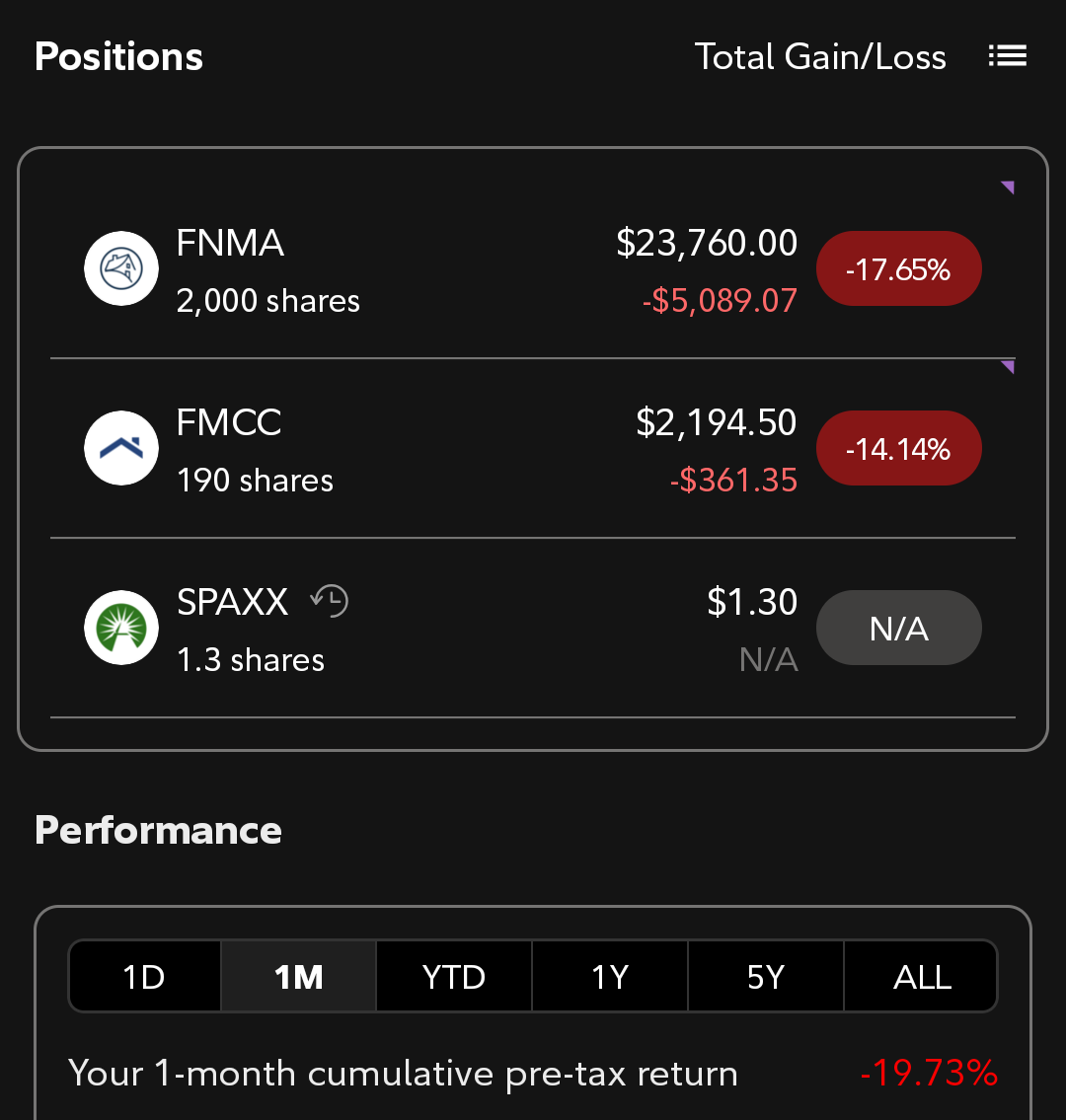The width and height of the screenshot is (1066, 1120).
Task: Switch performance range to 1D
Action: (x=144, y=977)
